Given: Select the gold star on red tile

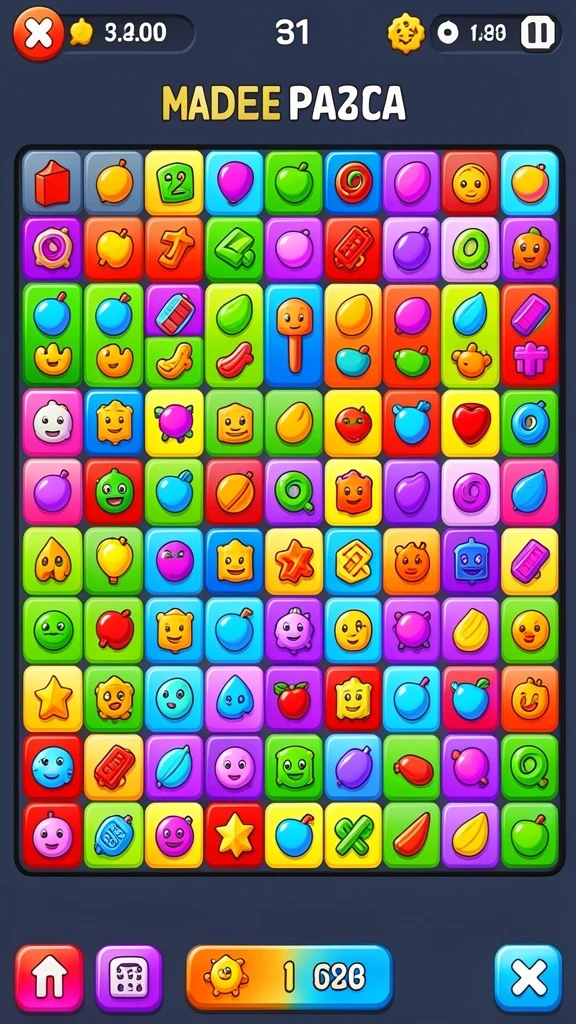Looking at the screenshot, I should tap(234, 835).
